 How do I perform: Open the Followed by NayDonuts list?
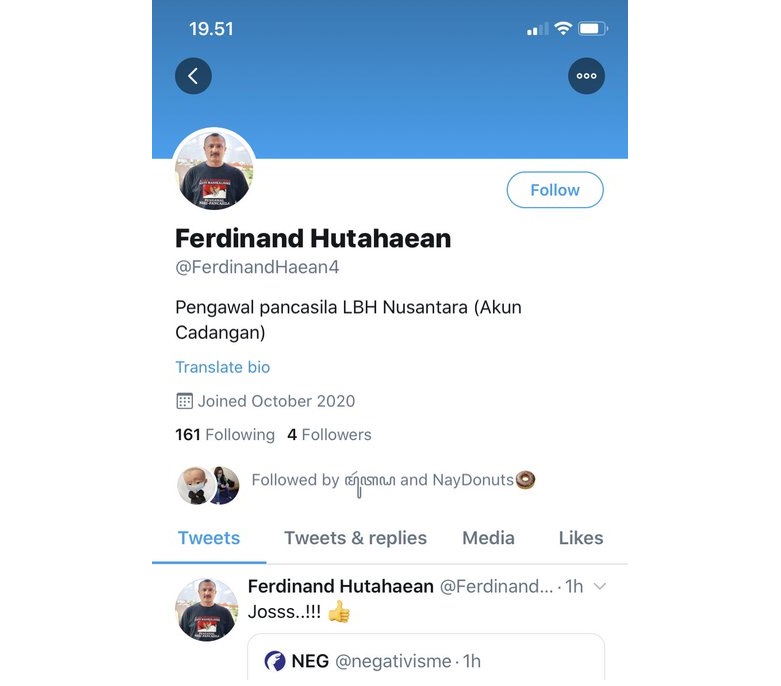(392, 481)
